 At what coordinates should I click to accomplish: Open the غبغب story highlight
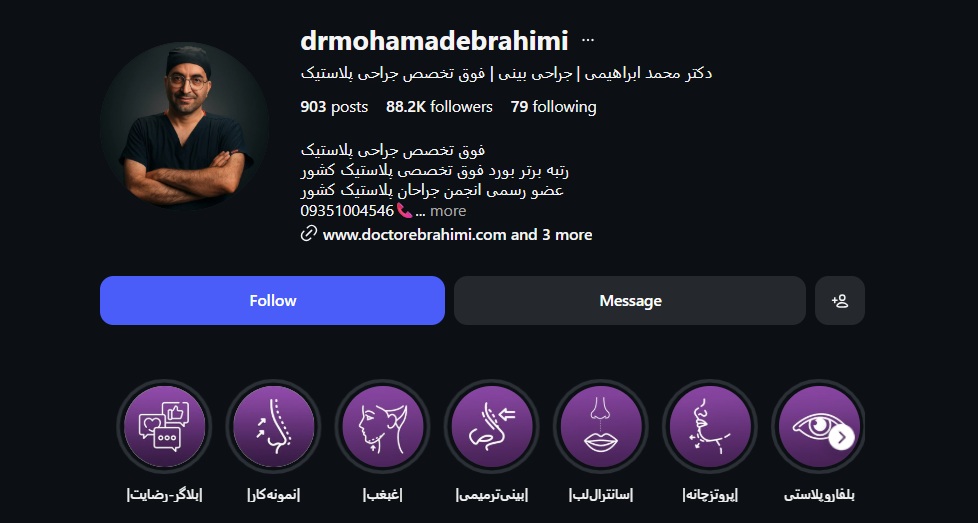tap(383, 427)
